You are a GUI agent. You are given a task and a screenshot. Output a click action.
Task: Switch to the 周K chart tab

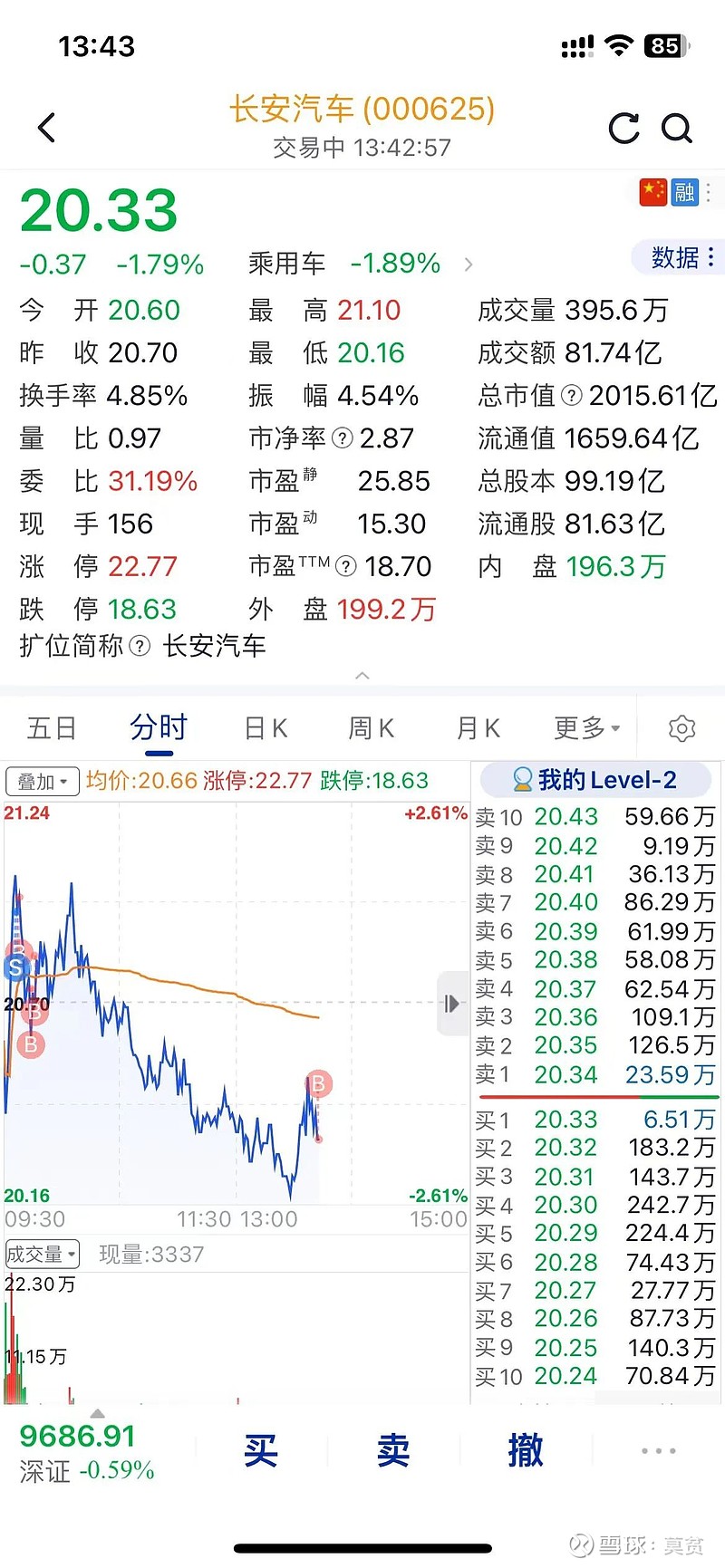tap(372, 727)
